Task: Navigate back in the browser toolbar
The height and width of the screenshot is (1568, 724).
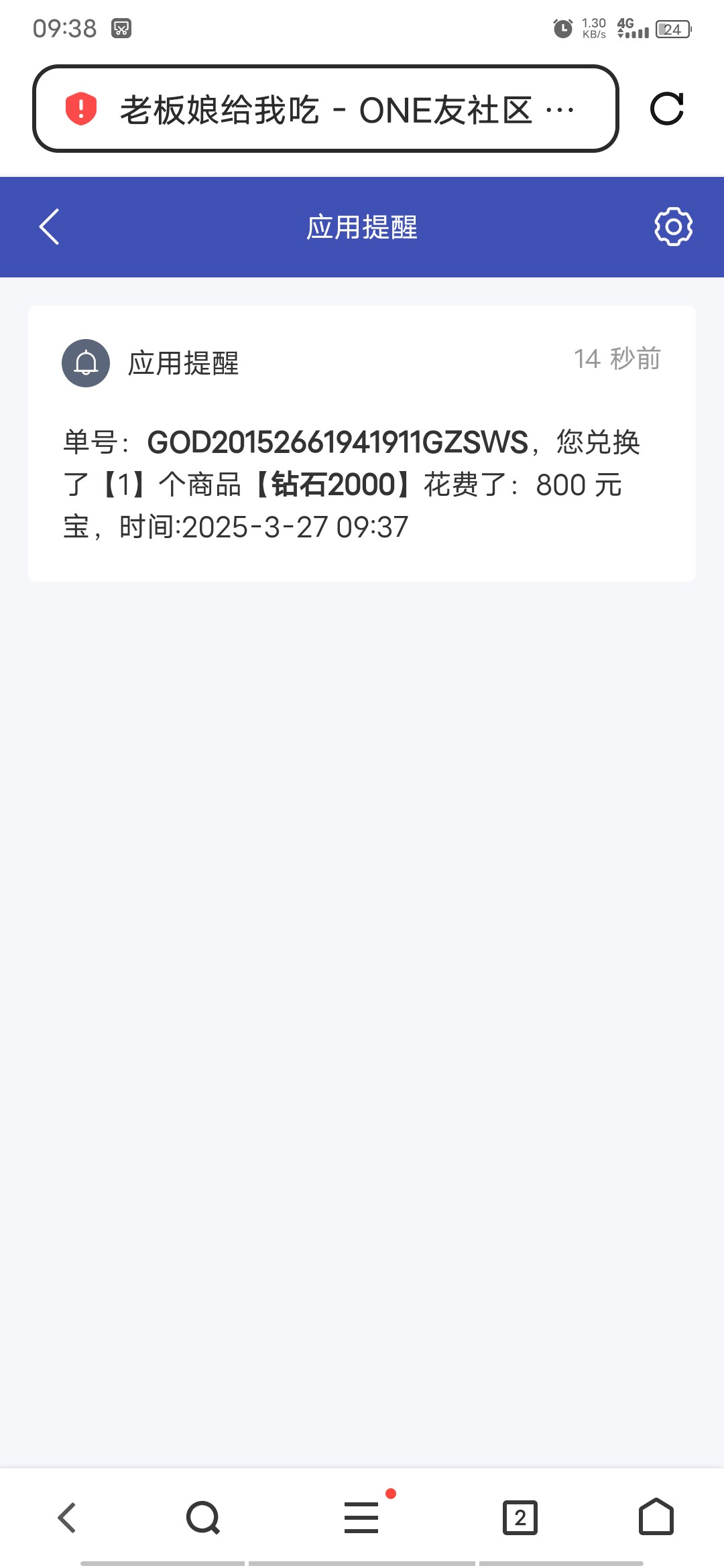Action: click(67, 1518)
